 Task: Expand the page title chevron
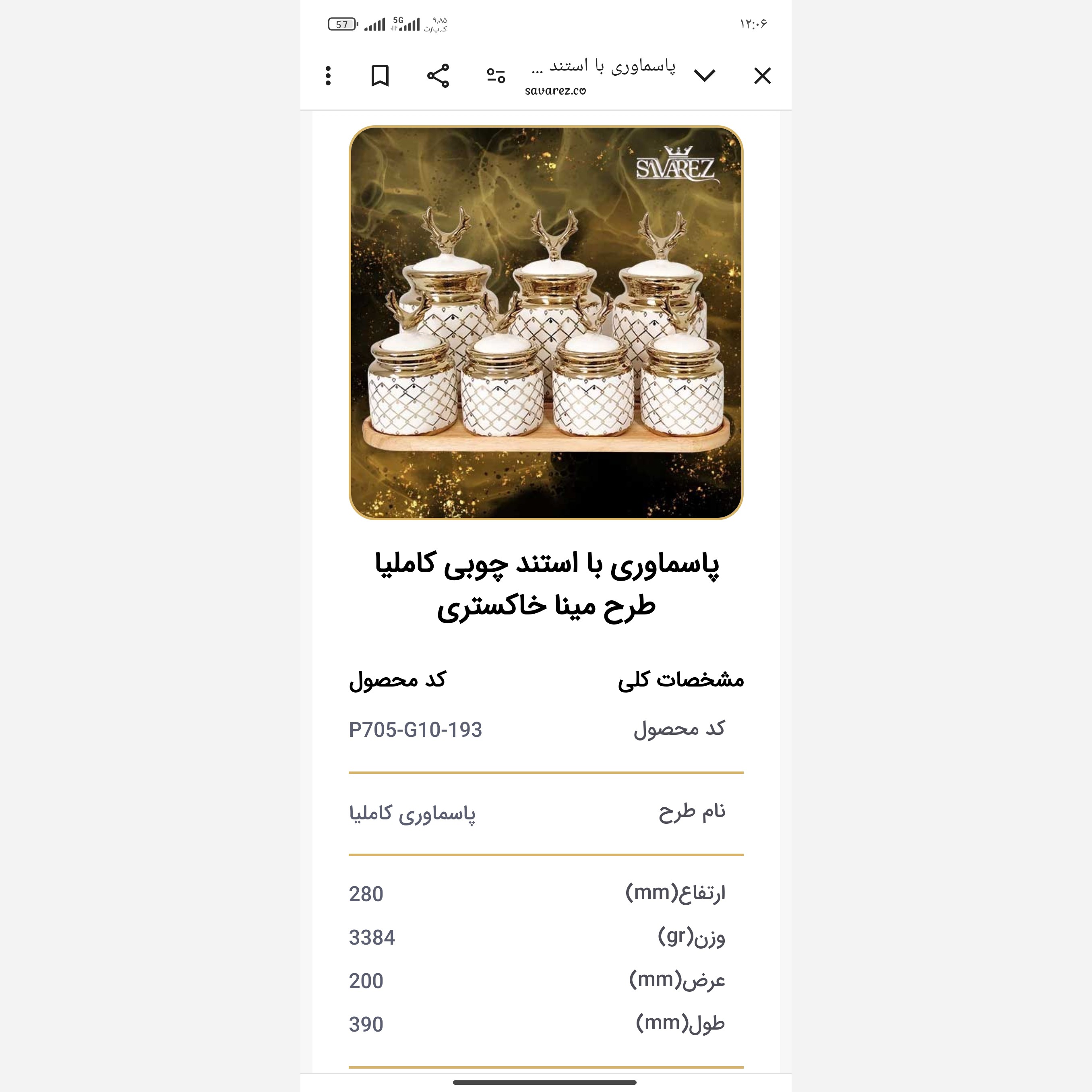[704, 76]
